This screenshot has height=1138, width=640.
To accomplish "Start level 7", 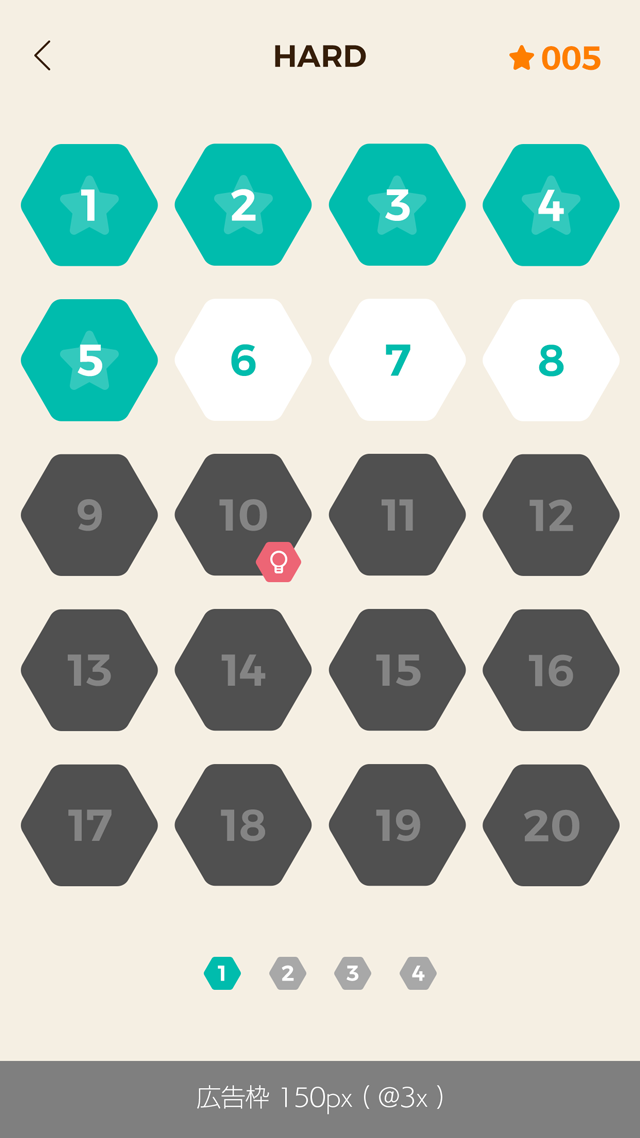I will (x=397, y=360).
